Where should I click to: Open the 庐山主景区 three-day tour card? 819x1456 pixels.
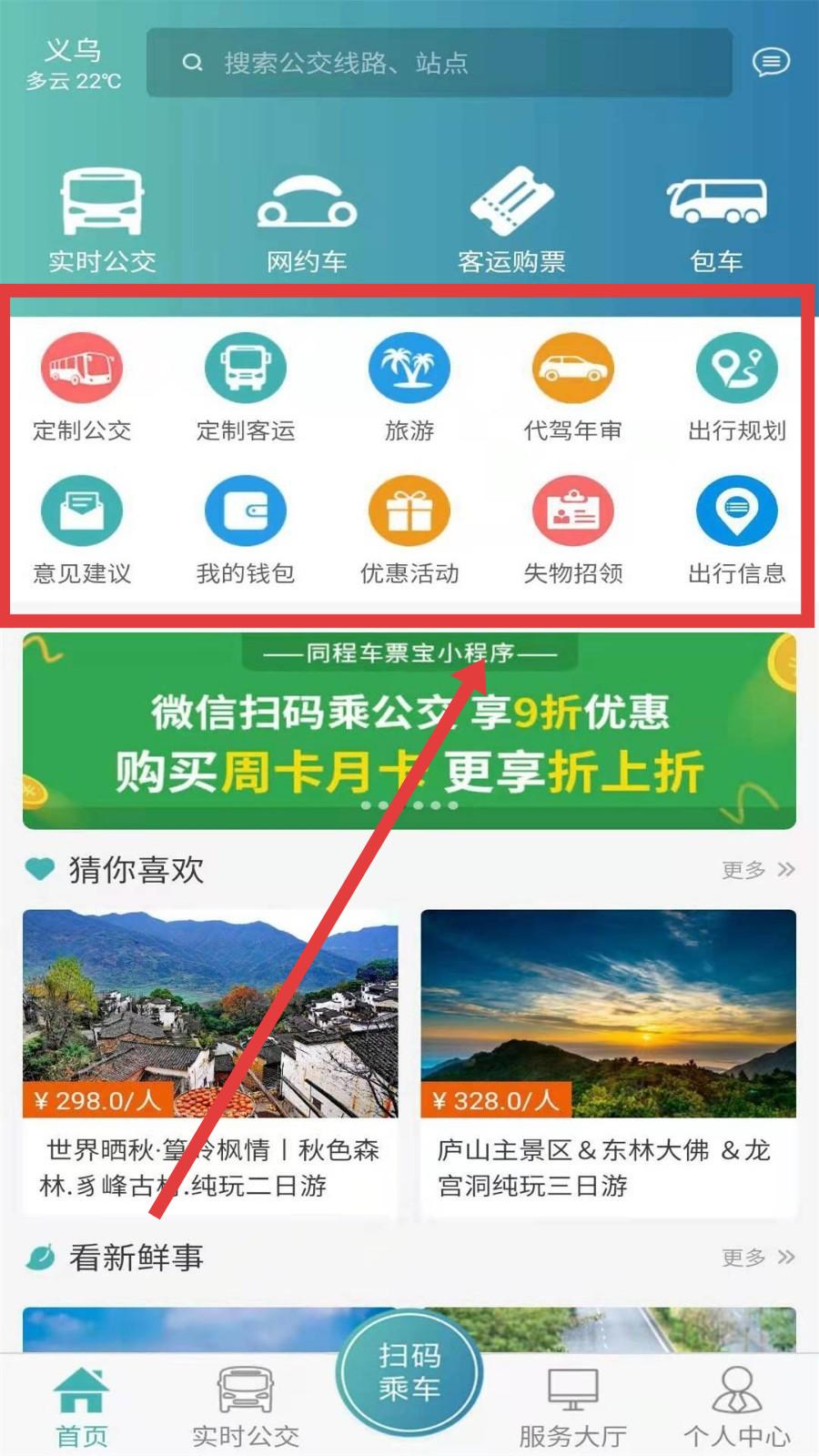click(609, 1062)
